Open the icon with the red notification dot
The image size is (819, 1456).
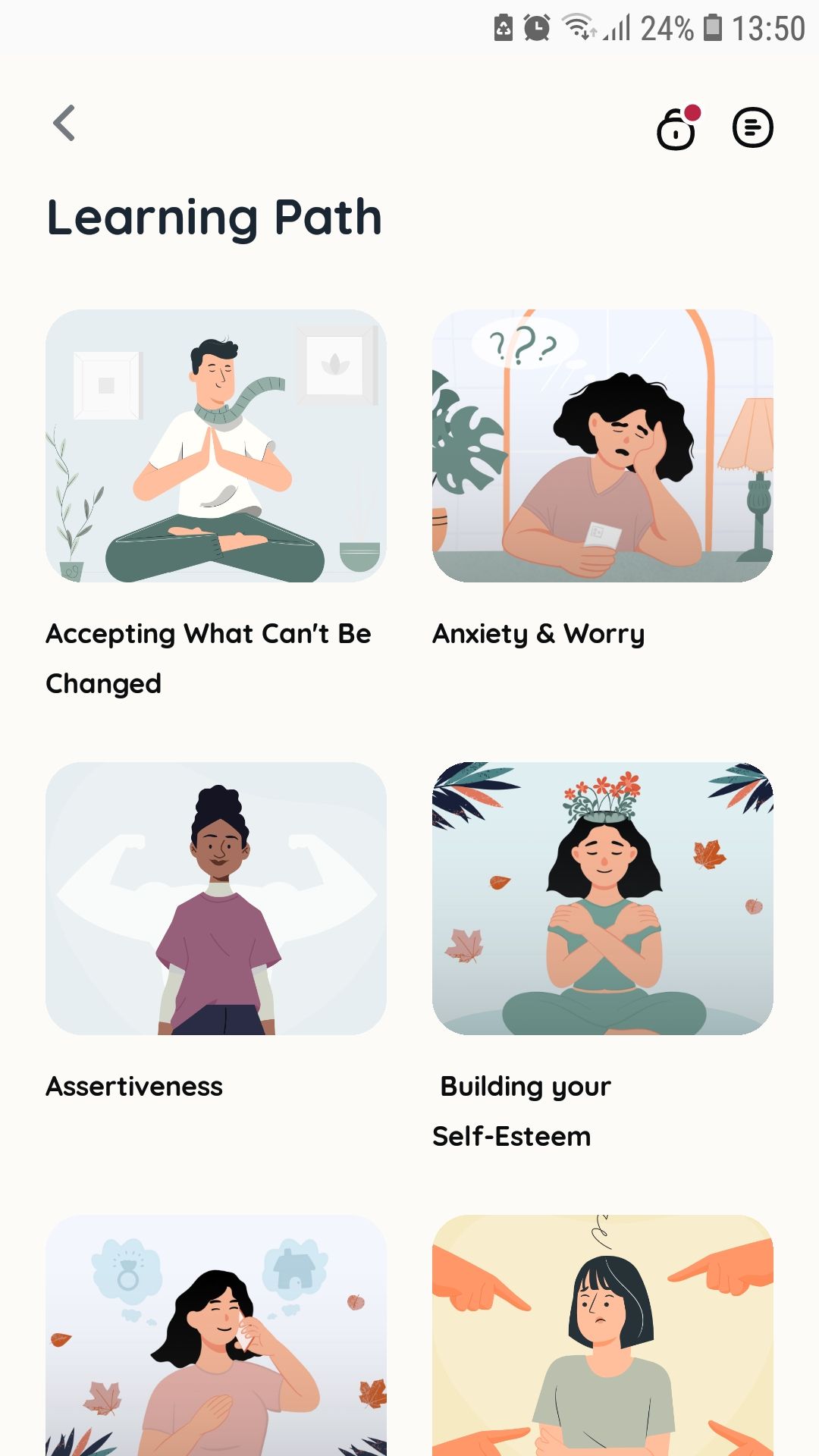tap(676, 129)
